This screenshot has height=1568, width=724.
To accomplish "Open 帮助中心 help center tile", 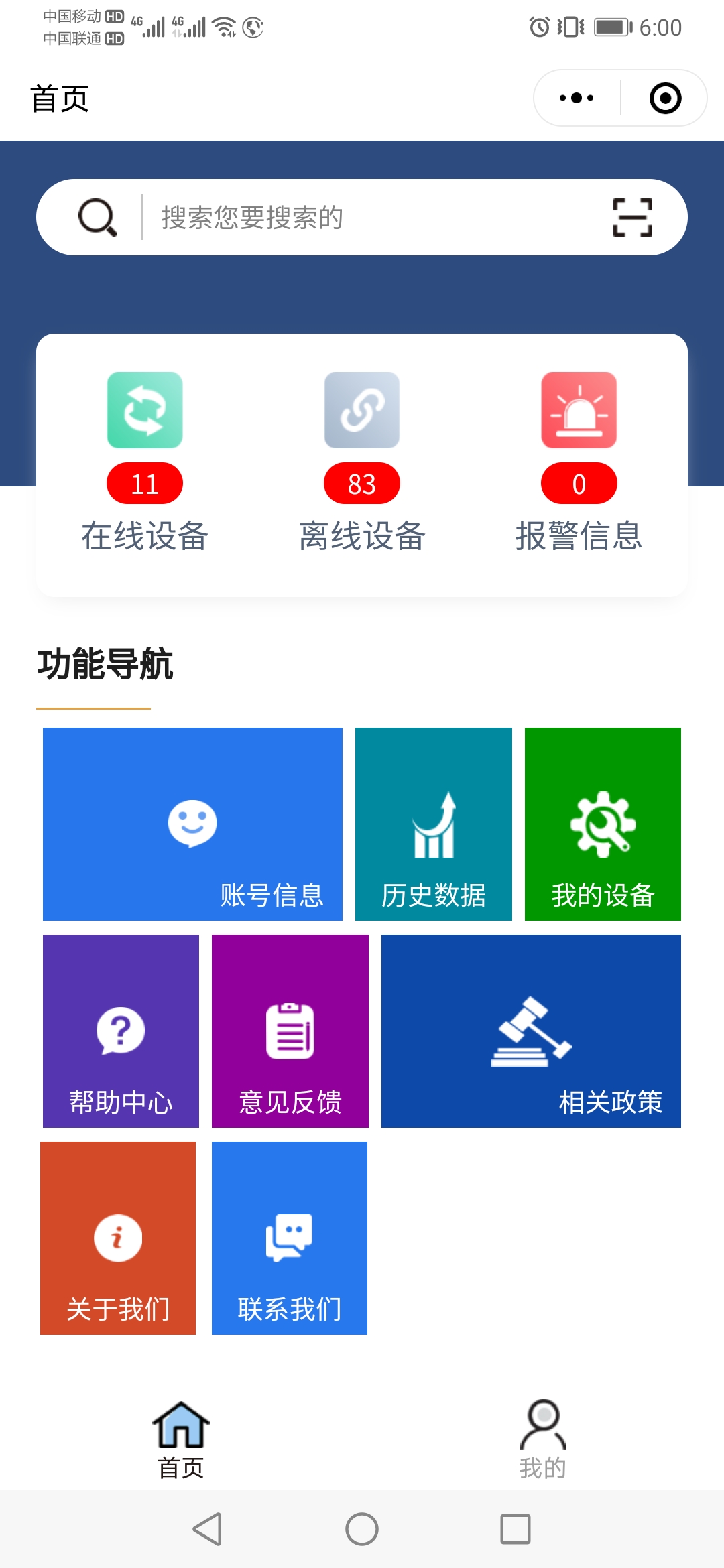I will [x=120, y=1032].
